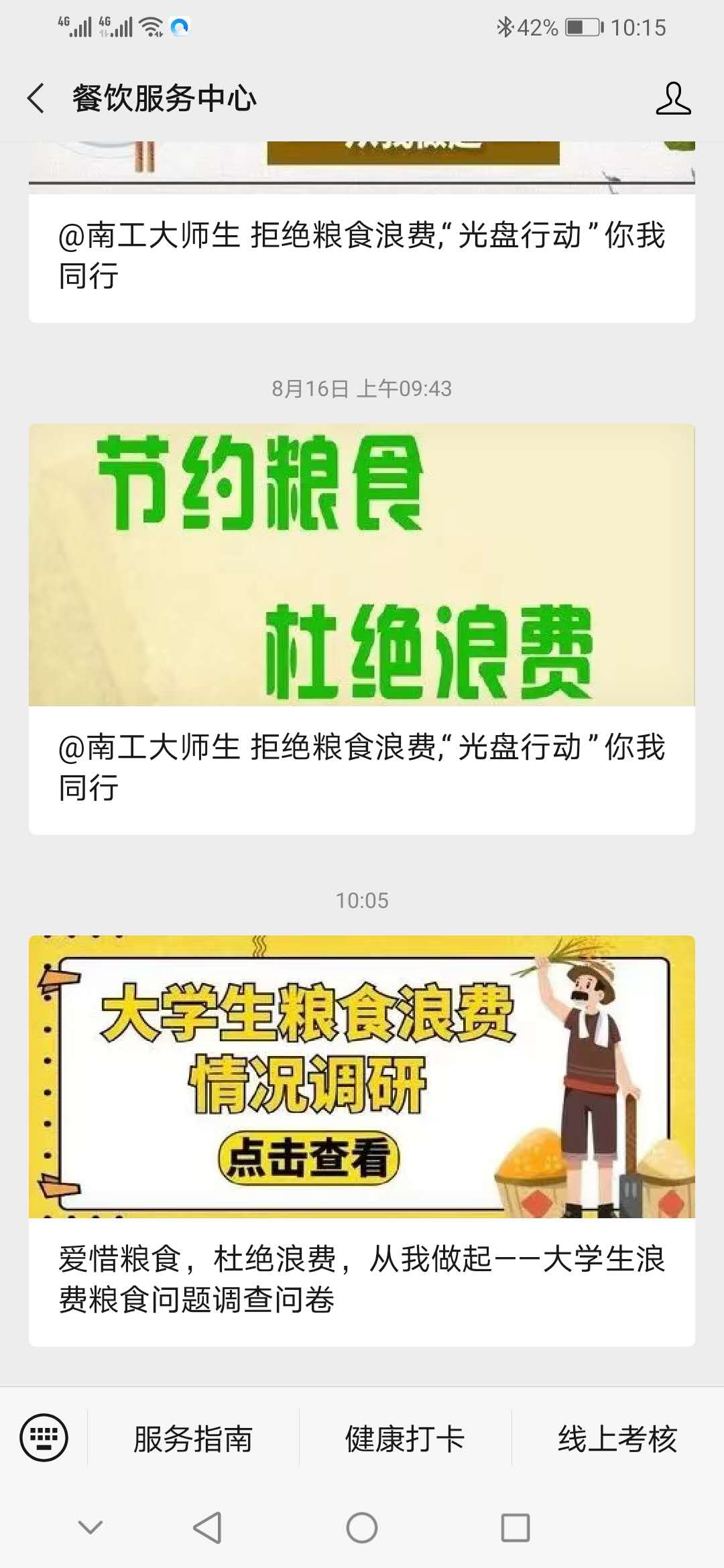Tap the system home button
The width and height of the screenshot is (724, 1568).
(x=362, y=1528)
